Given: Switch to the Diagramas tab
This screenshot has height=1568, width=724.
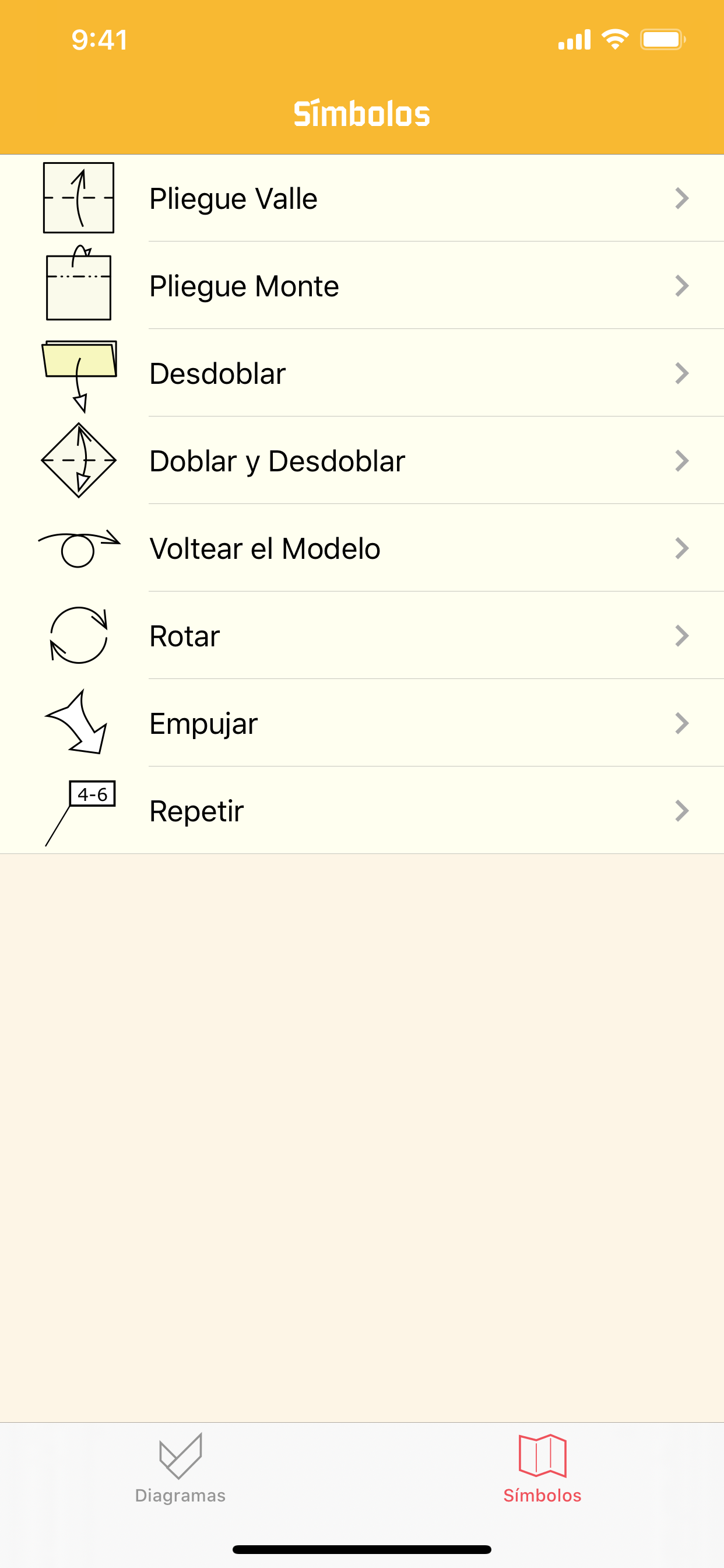Looking at the screenshot, I should click(180, 1468).
